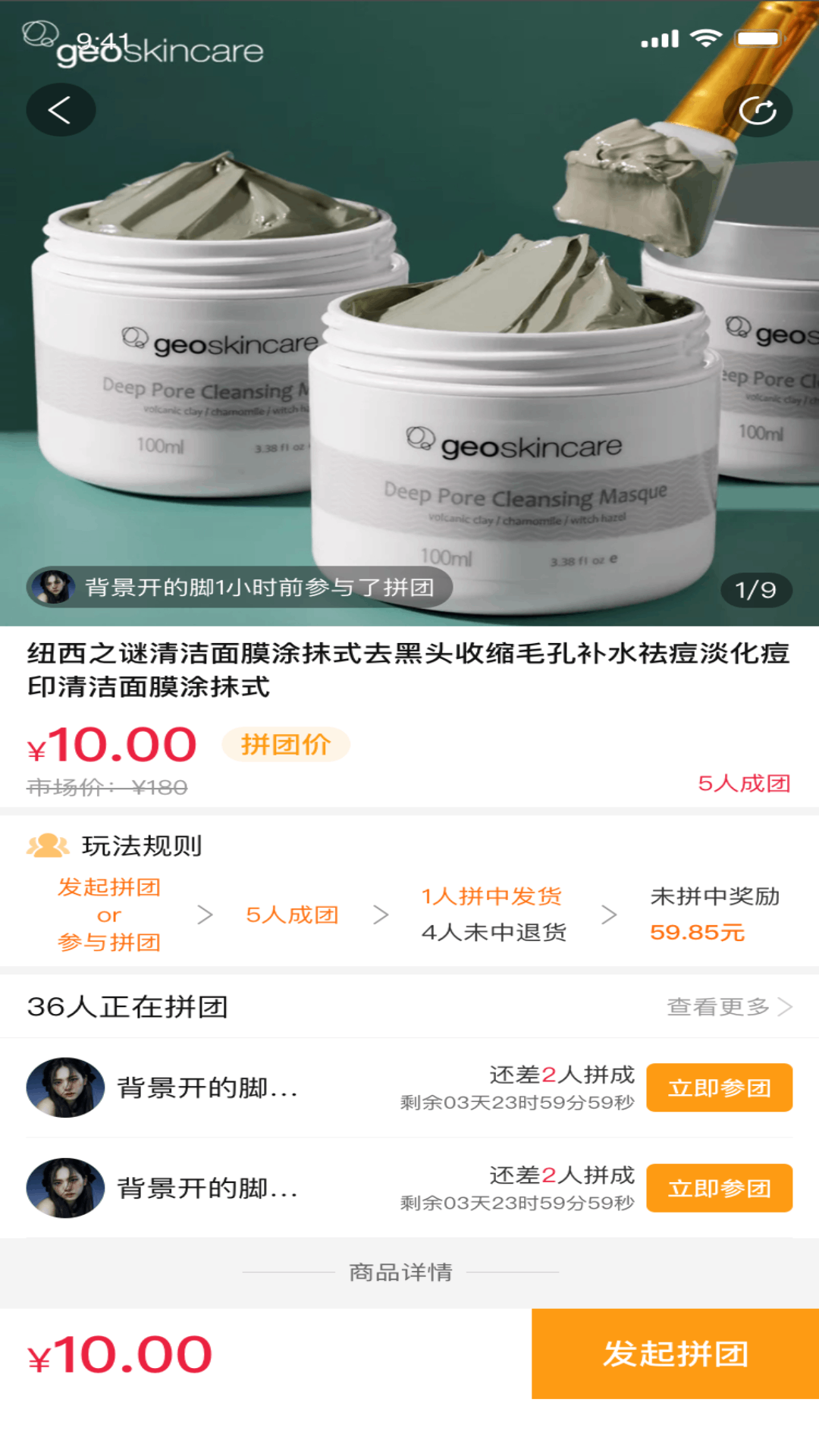The image size is (819, 1456).
Task: Tap 立即参团 on the first group entry
Action: (719, 1086)
